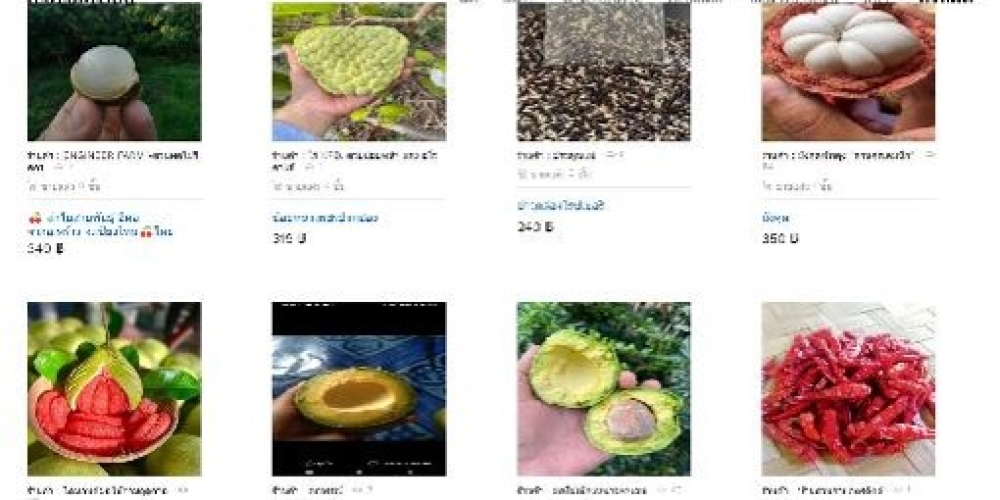The height and width of the screenshot is (500, 1000).
Task: Tap the blue title link above 240 ฿
Action: (561, 205)
